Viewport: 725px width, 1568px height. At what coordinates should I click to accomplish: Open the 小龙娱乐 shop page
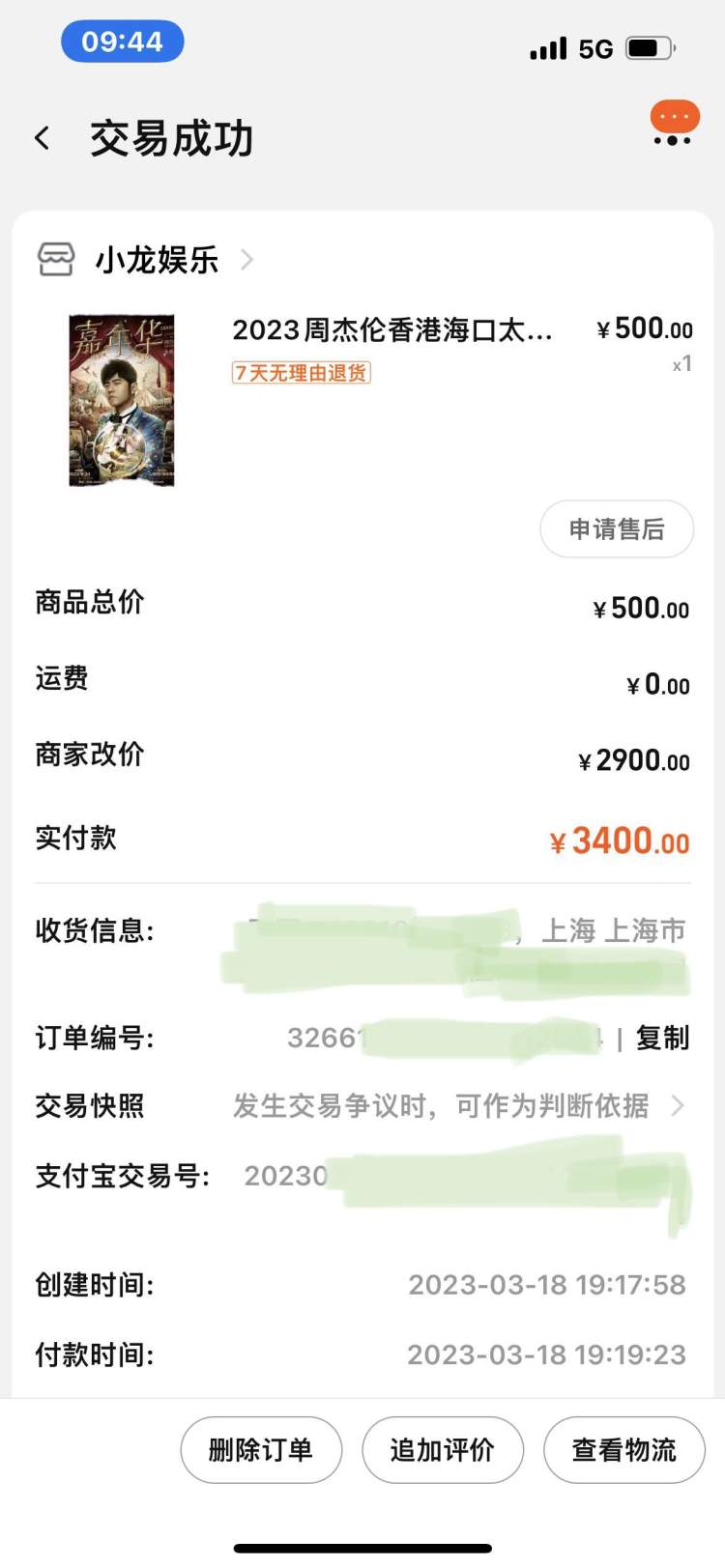(x=157, y=260)
